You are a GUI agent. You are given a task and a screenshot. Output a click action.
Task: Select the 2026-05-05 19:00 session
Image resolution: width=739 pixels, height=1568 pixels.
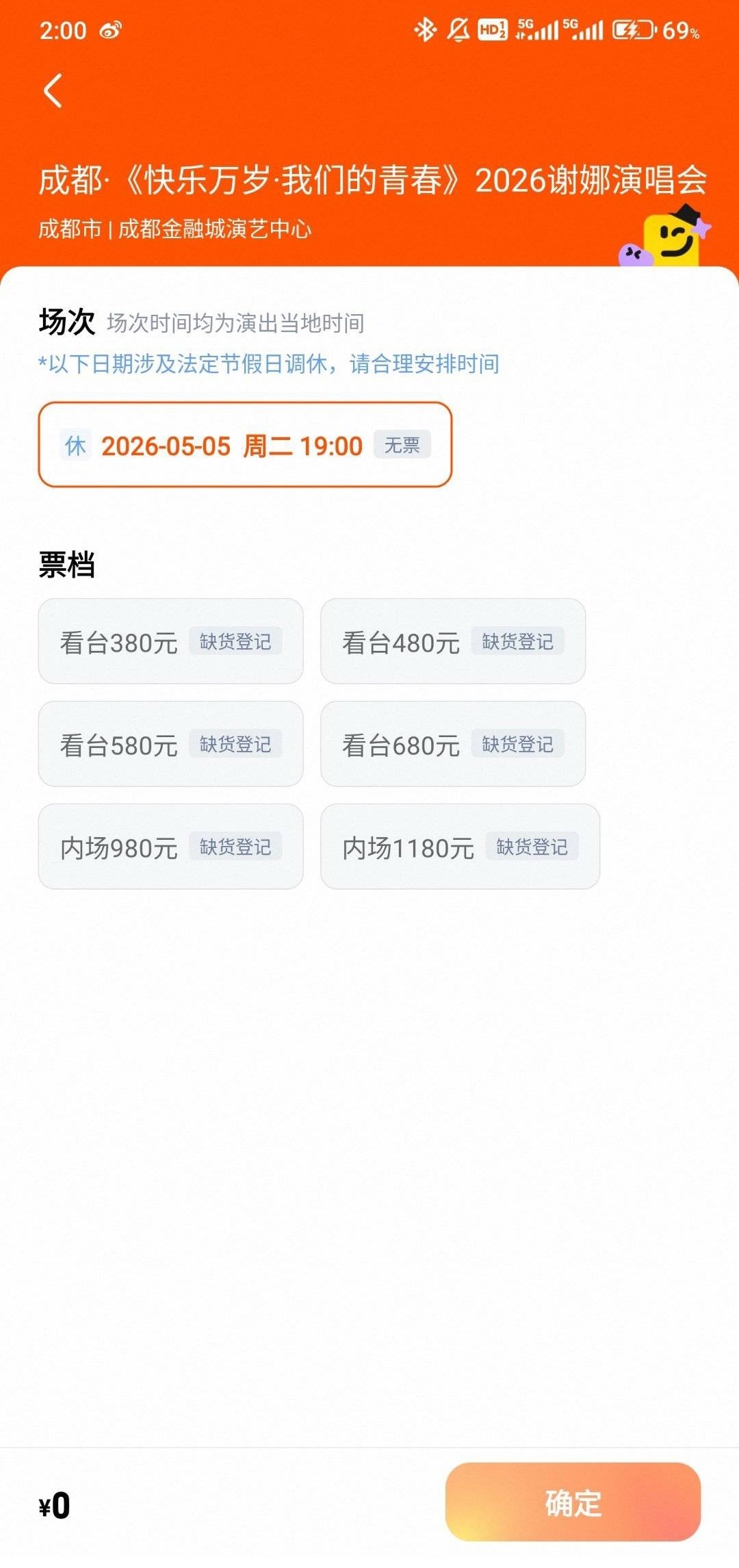pyautogui.click(x=246, y=445)
